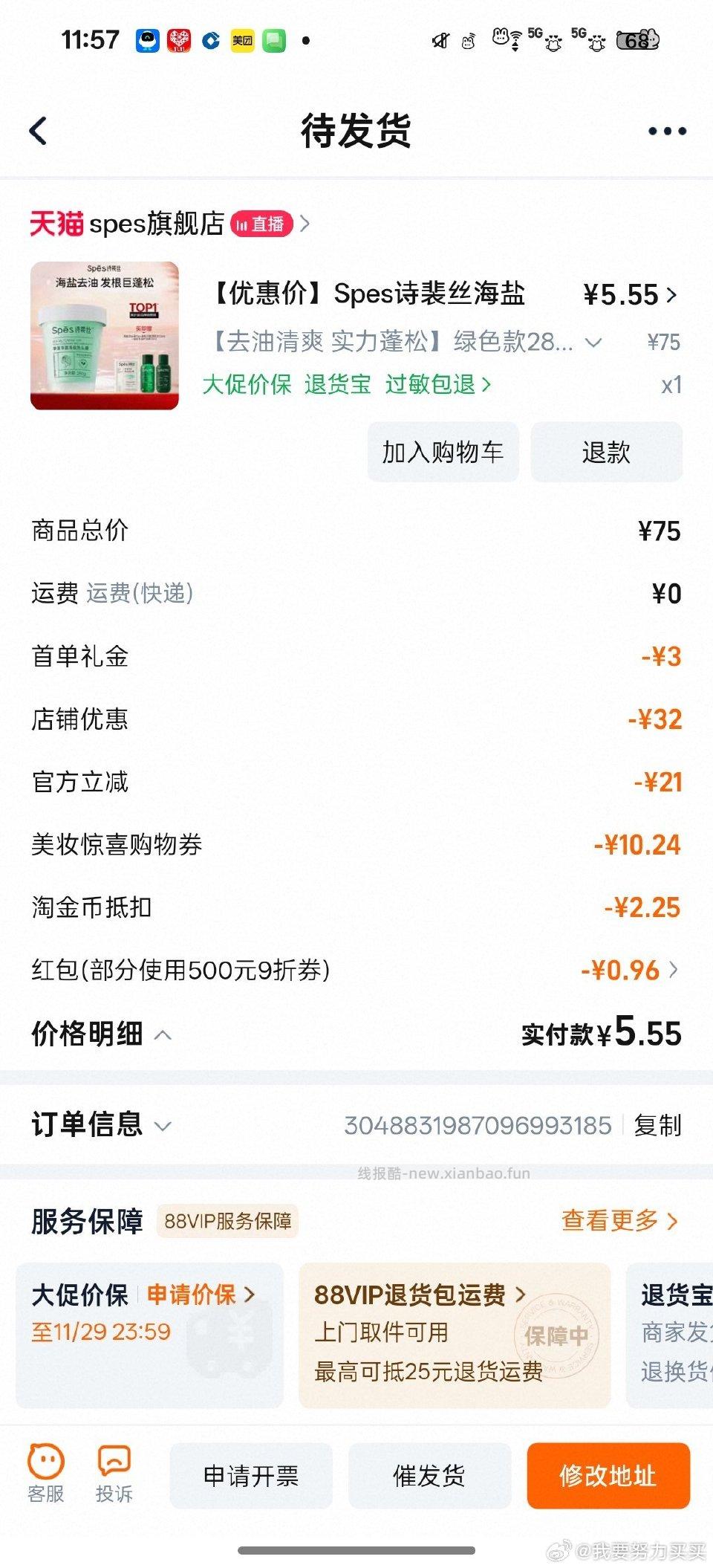Tap the 加入购物车 add to cart button
This screenshot has height=1568, width=713.
click(443, 451)
